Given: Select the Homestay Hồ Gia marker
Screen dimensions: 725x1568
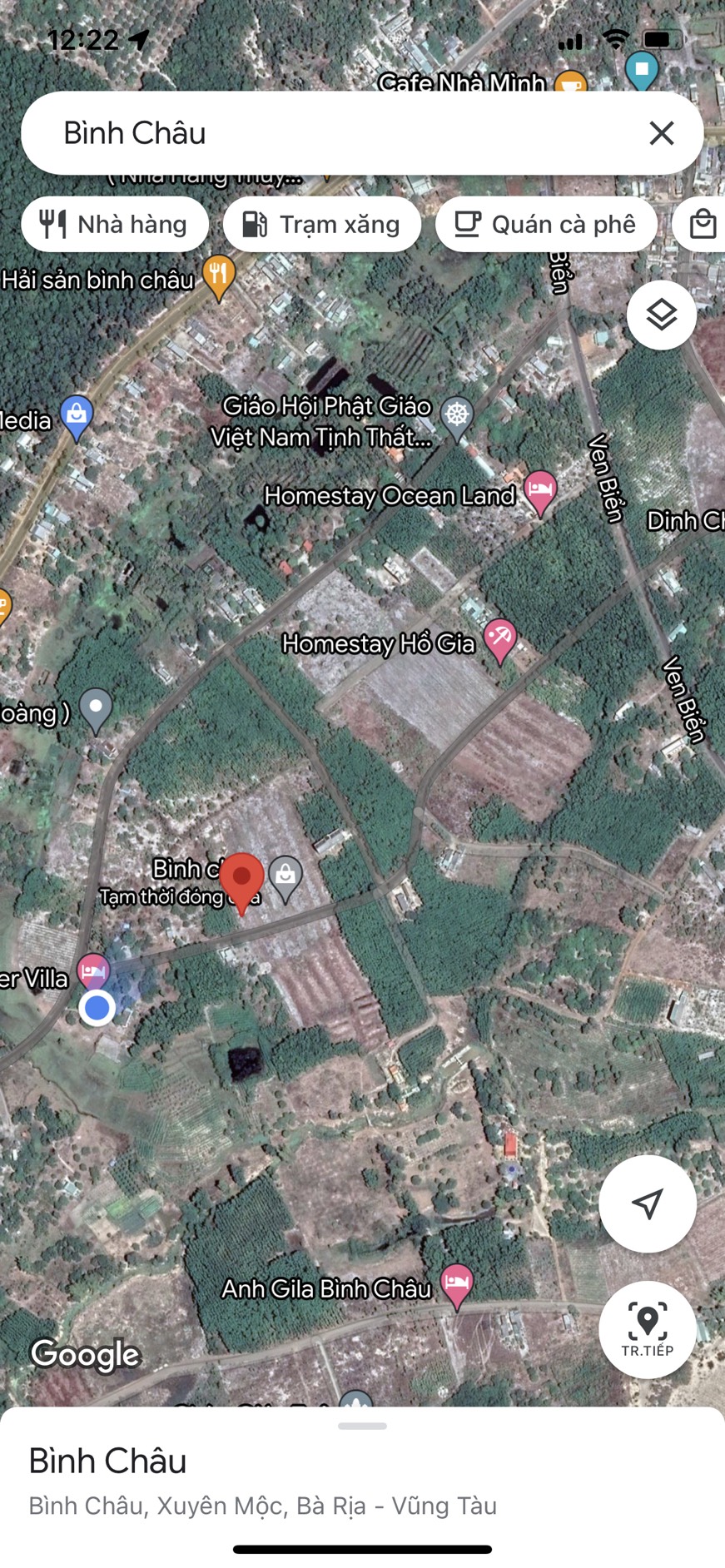Looking at the screenshot, I should click(x=500, y=642).
